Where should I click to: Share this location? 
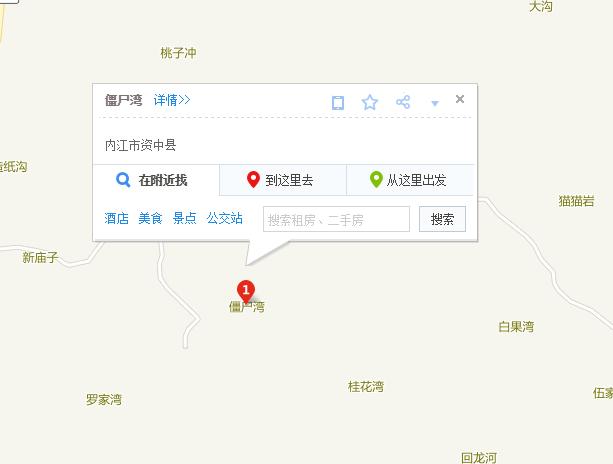click(x=403, y=102)
